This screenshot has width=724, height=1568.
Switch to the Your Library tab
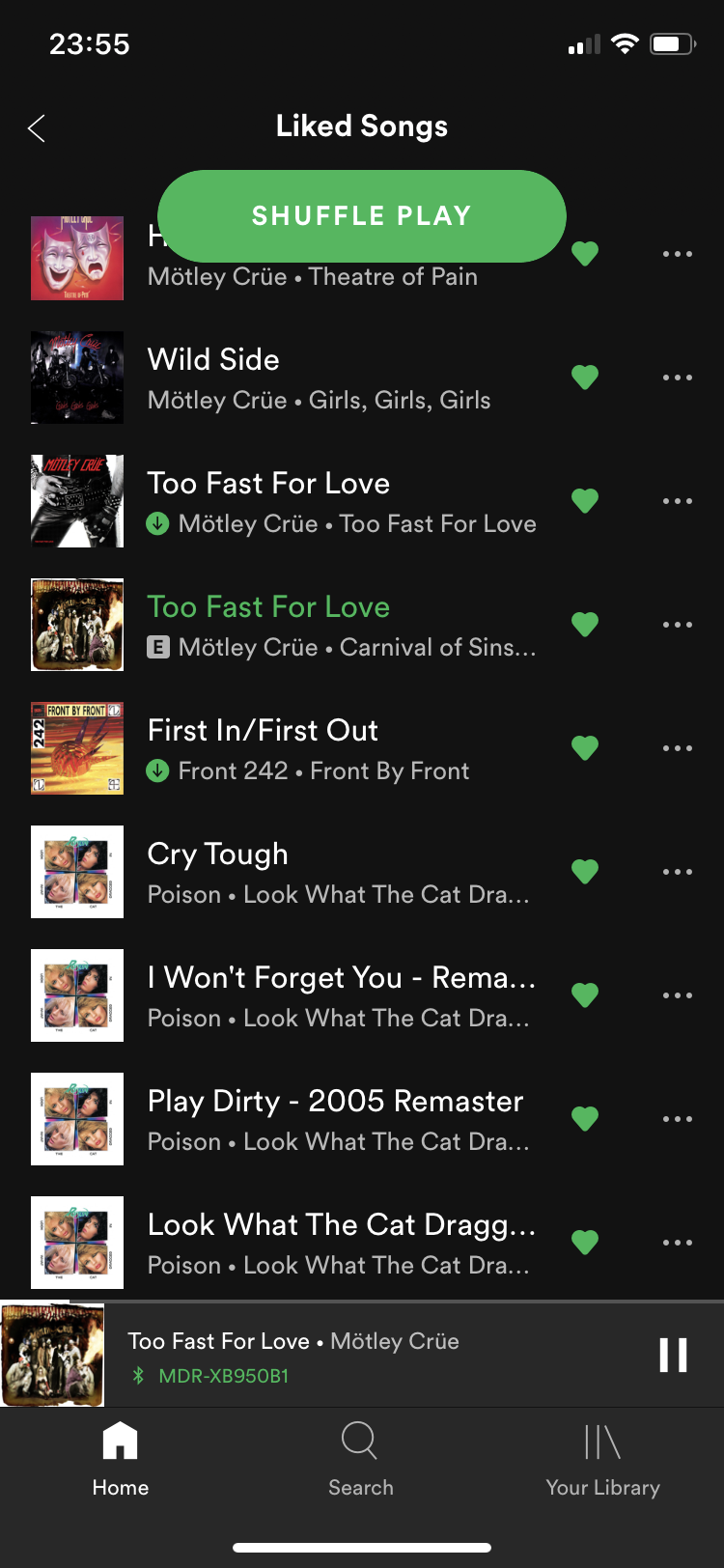(603, 1459)
